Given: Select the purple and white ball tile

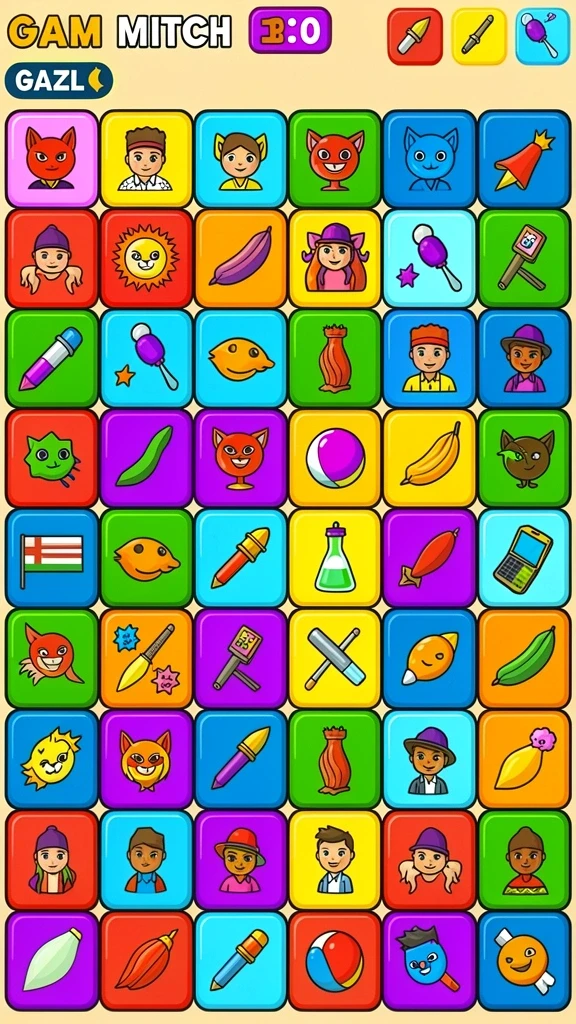Looking at the screenshot, I should click(335, 458).
